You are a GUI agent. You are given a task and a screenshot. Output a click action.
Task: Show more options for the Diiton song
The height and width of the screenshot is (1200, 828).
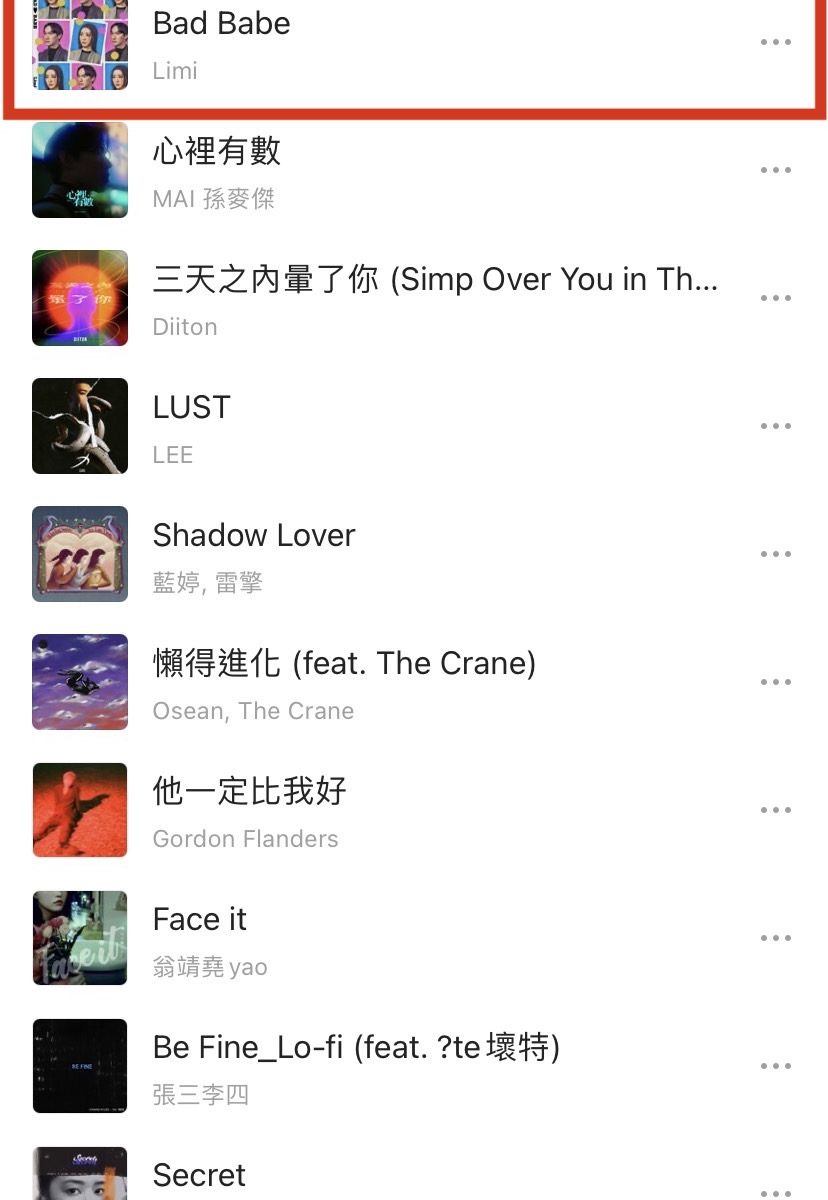pyautogui.click(x=775, y=298)
